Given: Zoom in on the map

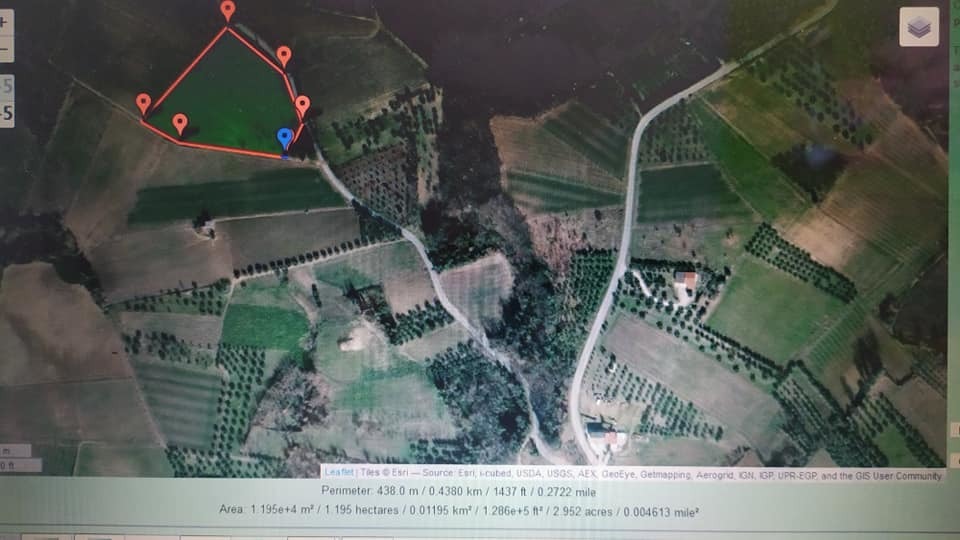Looking at the screenshot, I should click(5, 22).
